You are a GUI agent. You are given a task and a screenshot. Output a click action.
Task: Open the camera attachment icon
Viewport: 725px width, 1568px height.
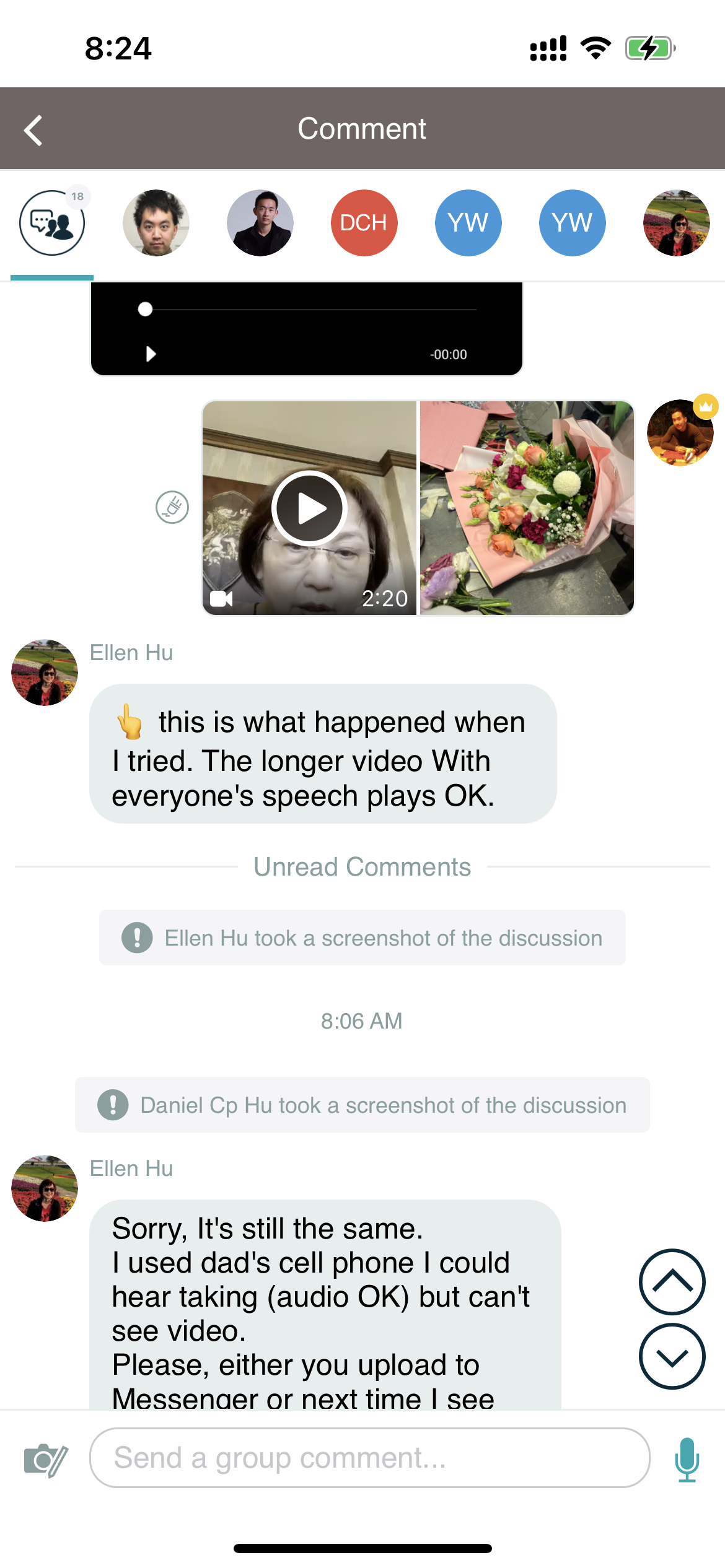point(45,1460)
